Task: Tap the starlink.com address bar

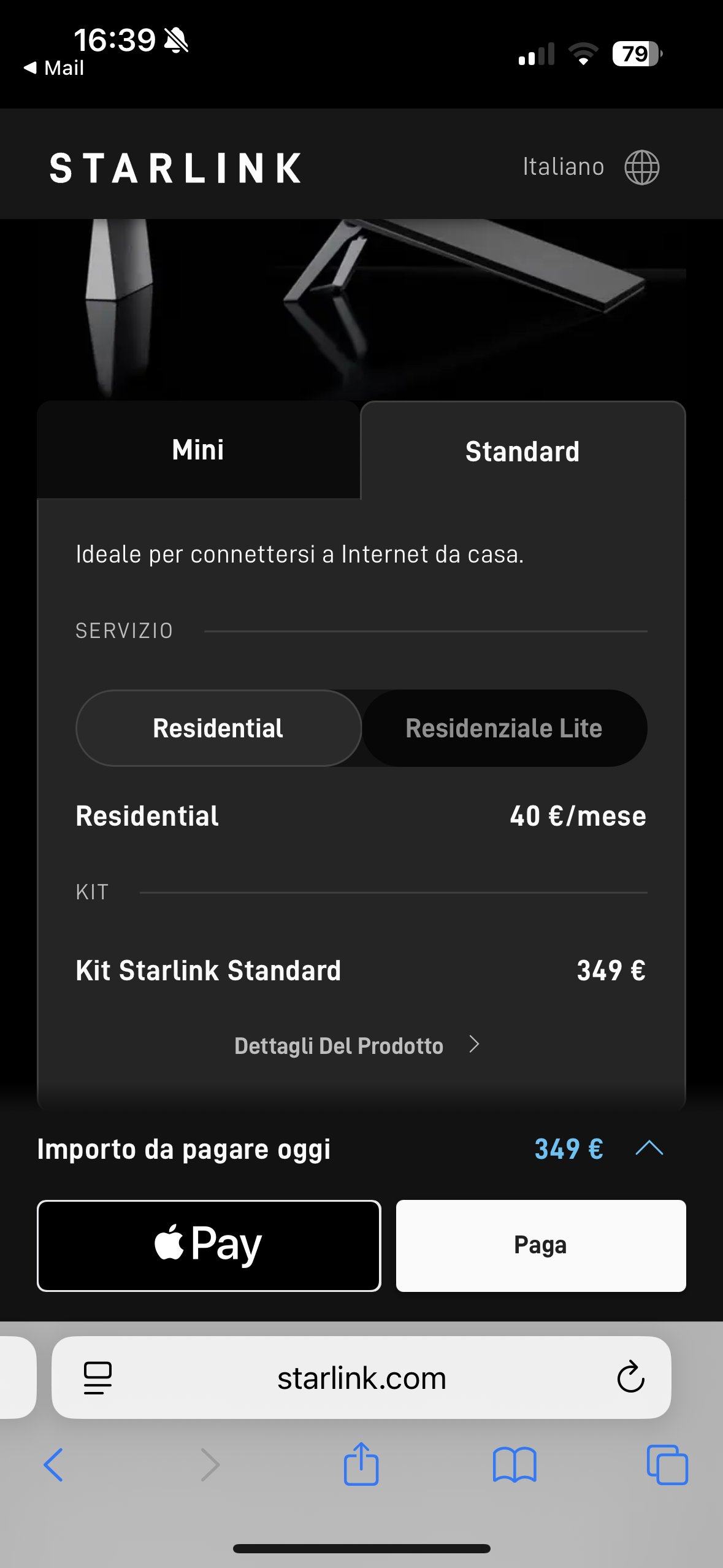Action: click(361, 1378)
